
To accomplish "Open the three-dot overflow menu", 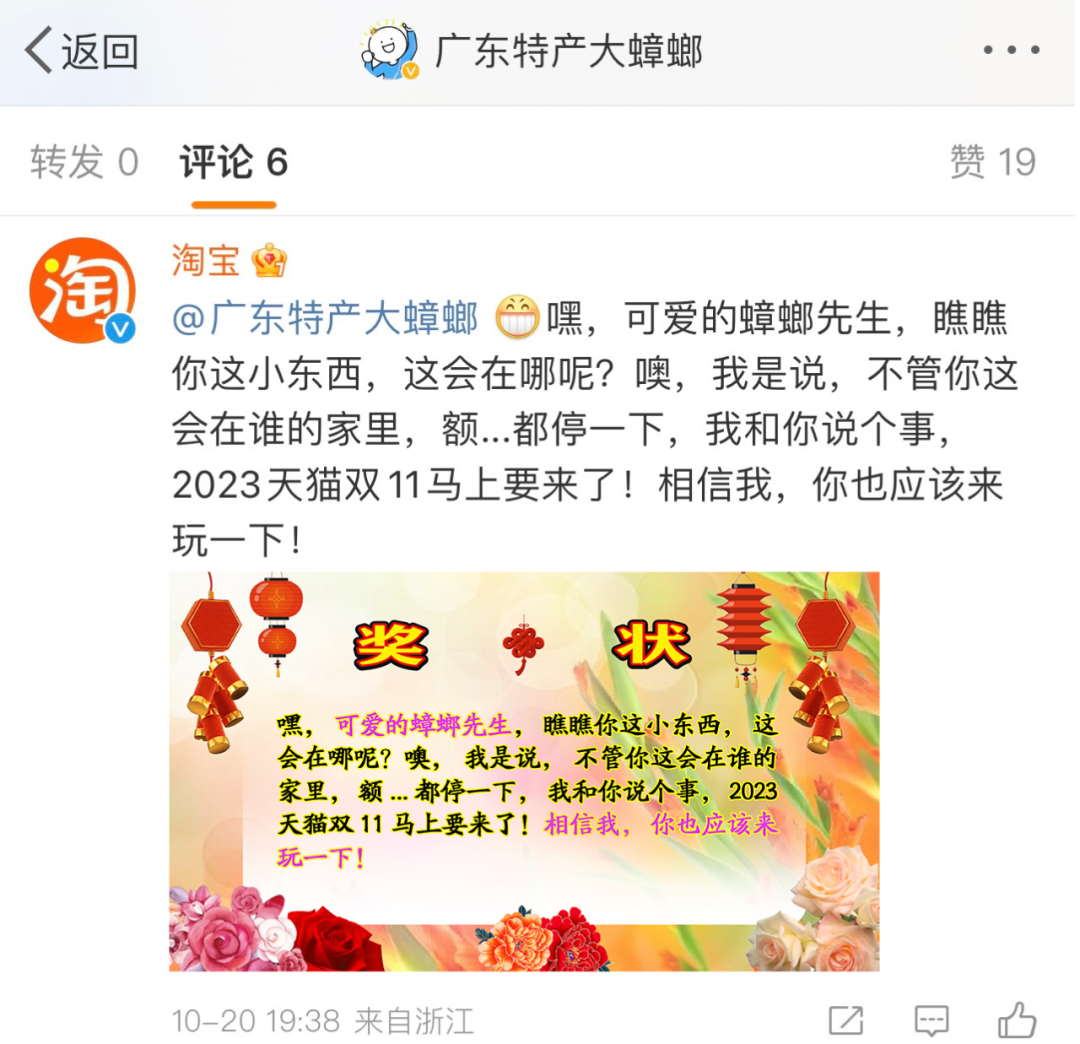I will click(1011, 50).
